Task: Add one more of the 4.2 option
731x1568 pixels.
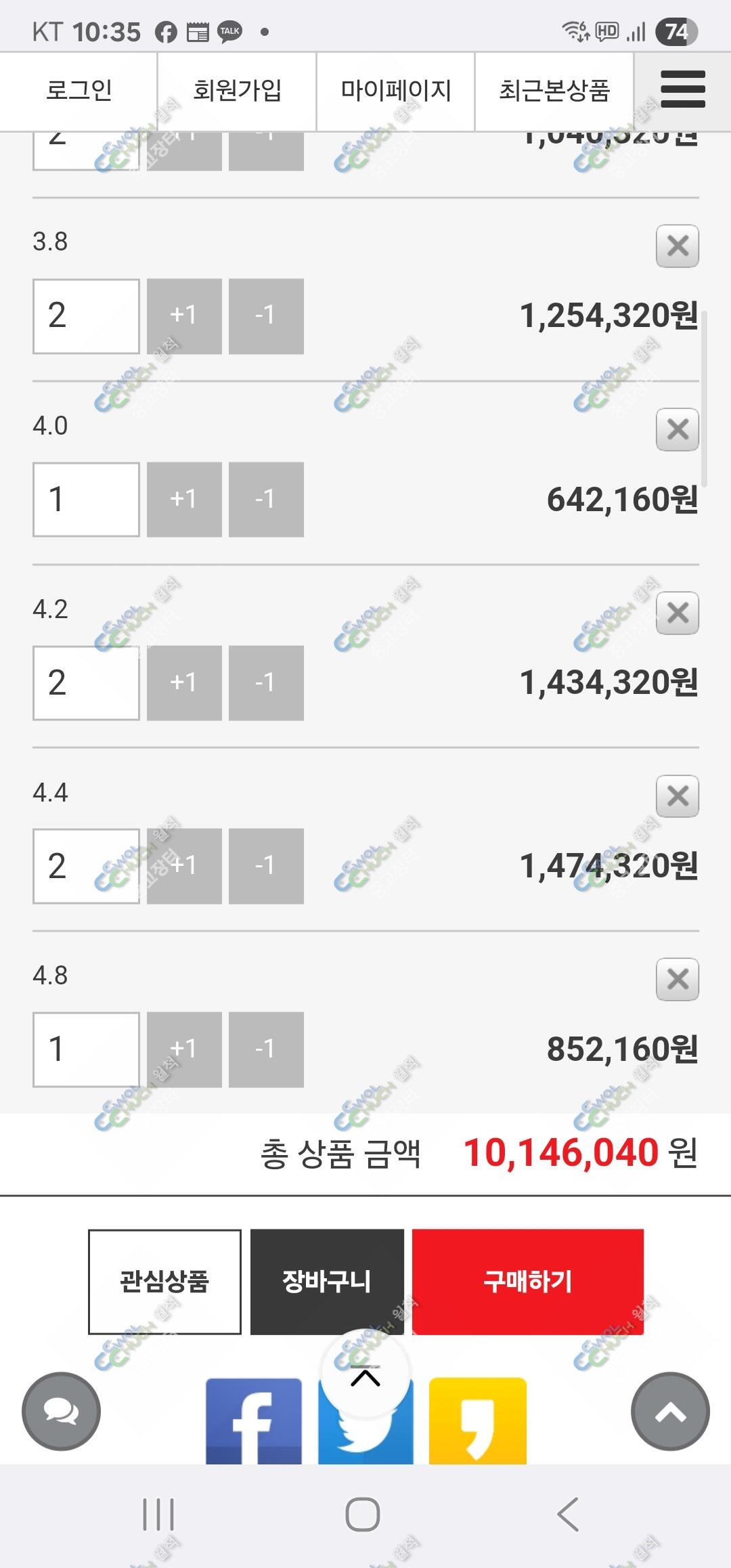Action: [x=184, y=682]
